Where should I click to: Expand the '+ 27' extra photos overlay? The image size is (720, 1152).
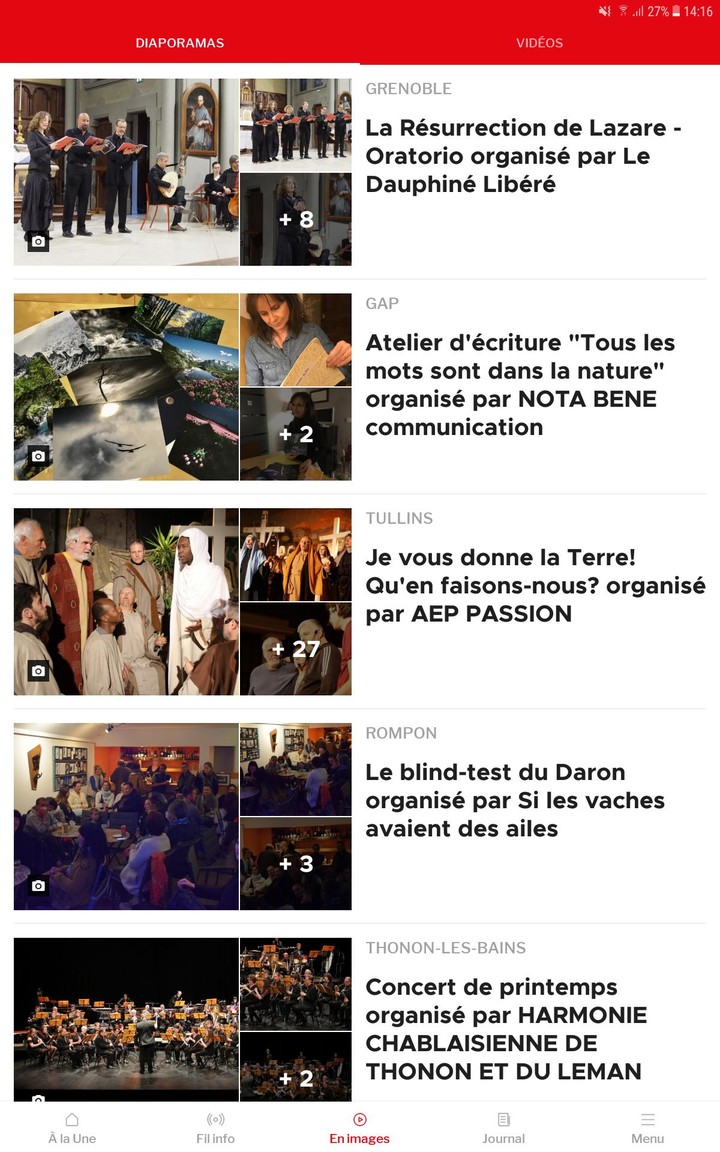coord(296,648)
